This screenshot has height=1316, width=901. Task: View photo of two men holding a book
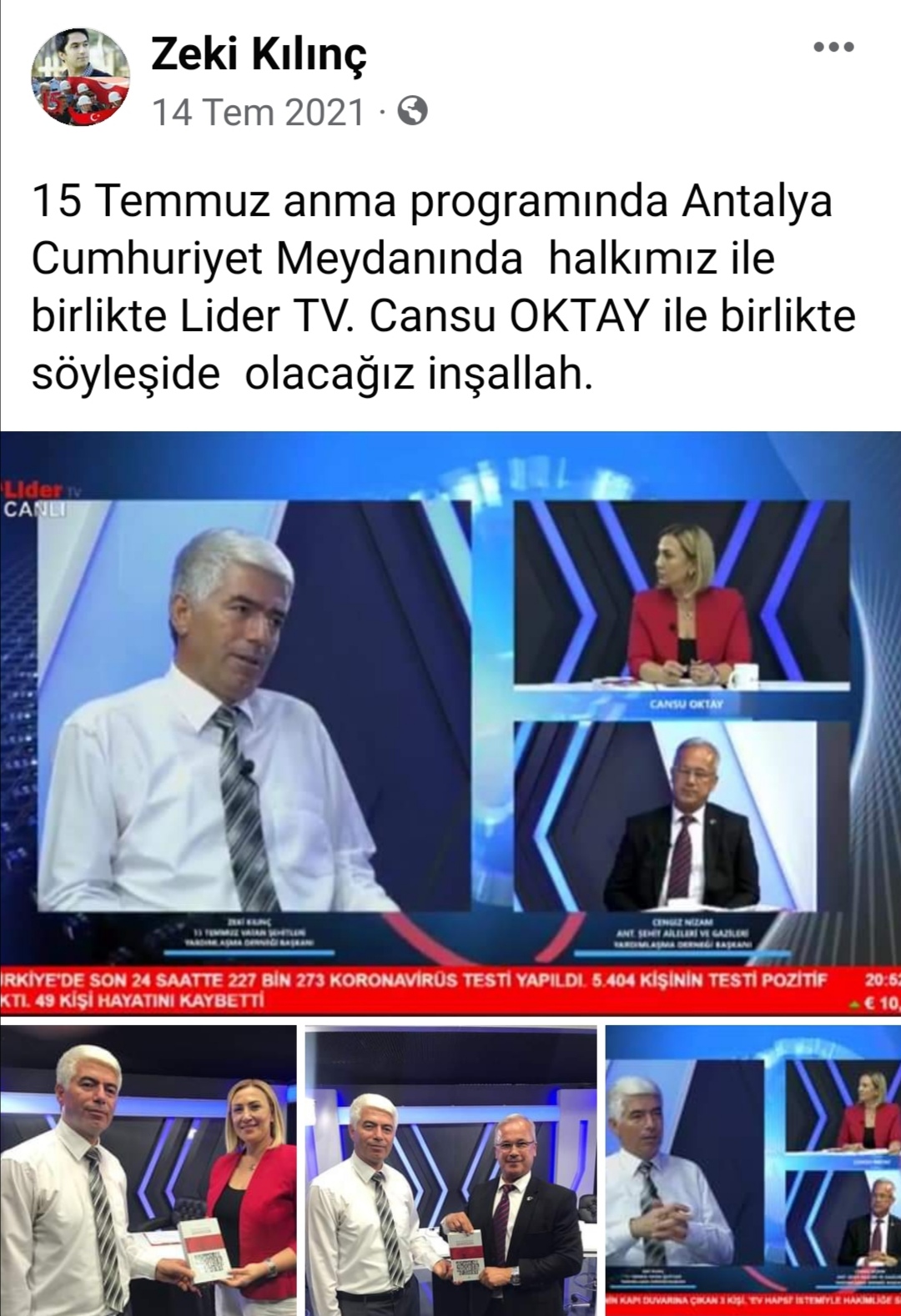point(450,1169)
